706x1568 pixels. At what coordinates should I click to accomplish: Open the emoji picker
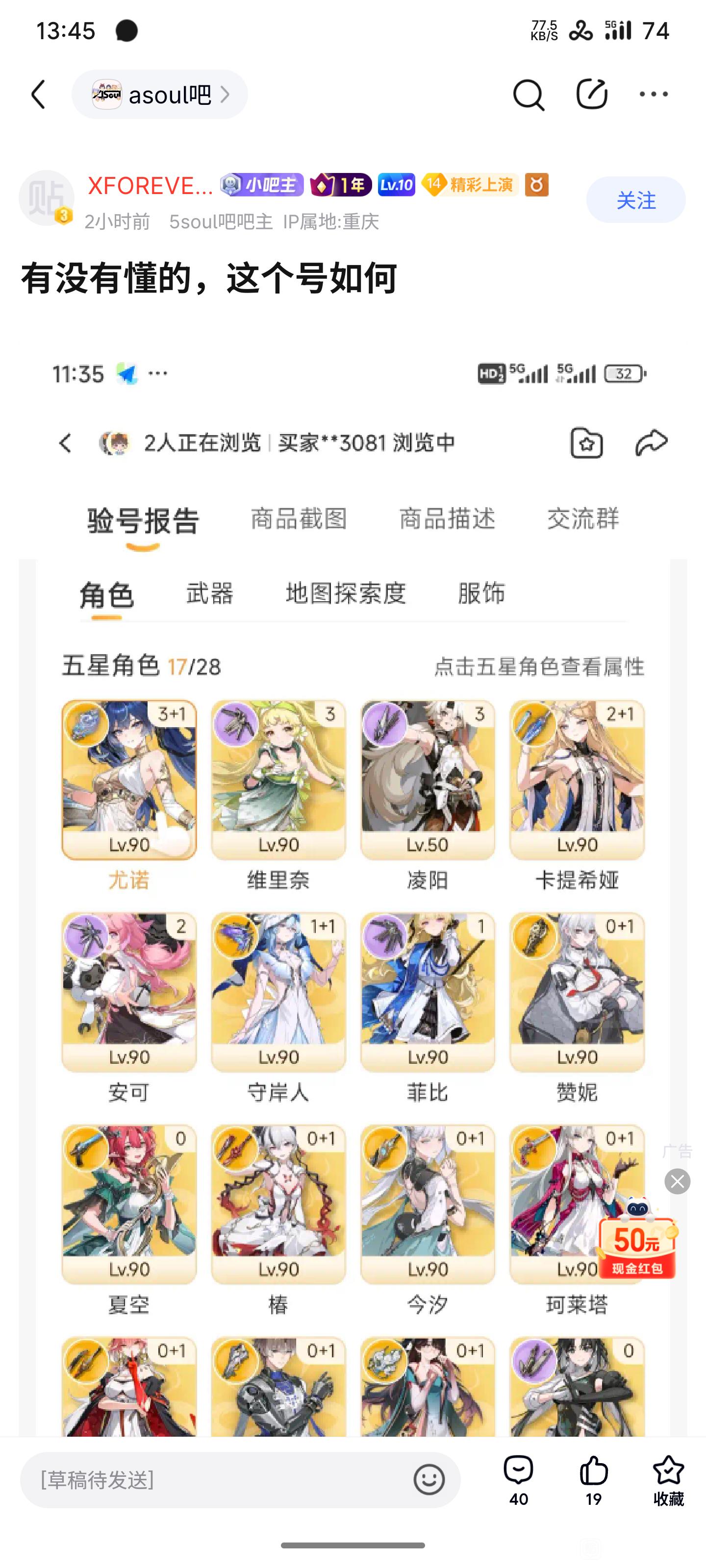pyautogui.click(x=429, y=1480)
